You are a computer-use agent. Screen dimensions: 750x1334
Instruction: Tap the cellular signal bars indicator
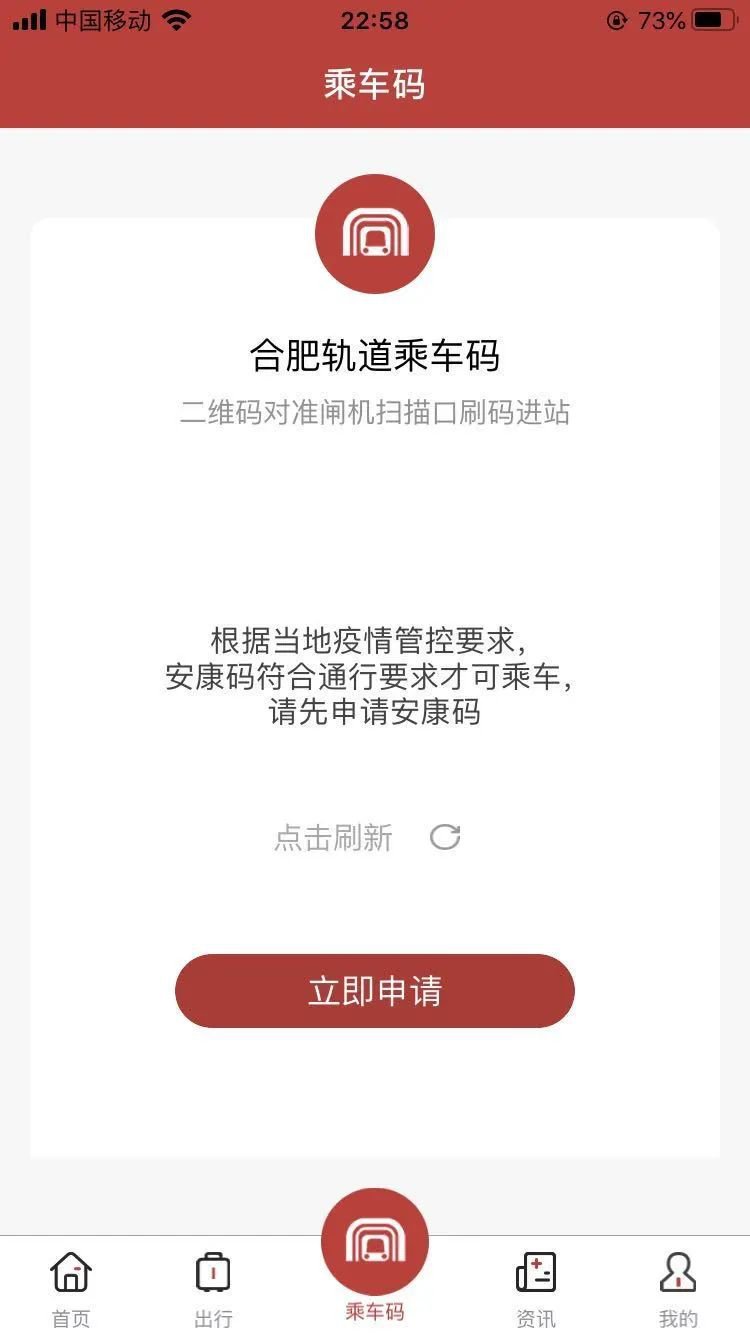pyautogui.click(x=30, y=20)
